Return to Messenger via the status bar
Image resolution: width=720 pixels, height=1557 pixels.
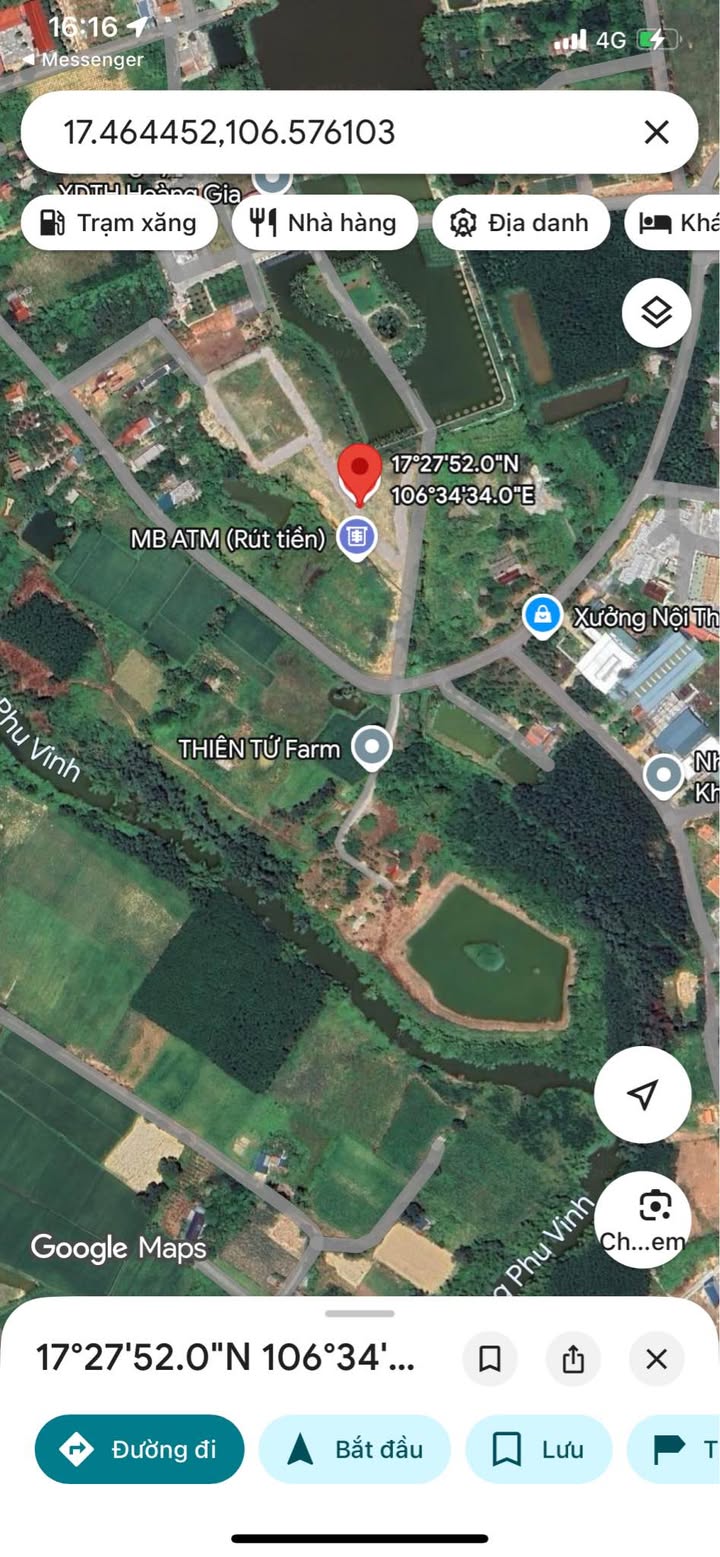(82, 60)
